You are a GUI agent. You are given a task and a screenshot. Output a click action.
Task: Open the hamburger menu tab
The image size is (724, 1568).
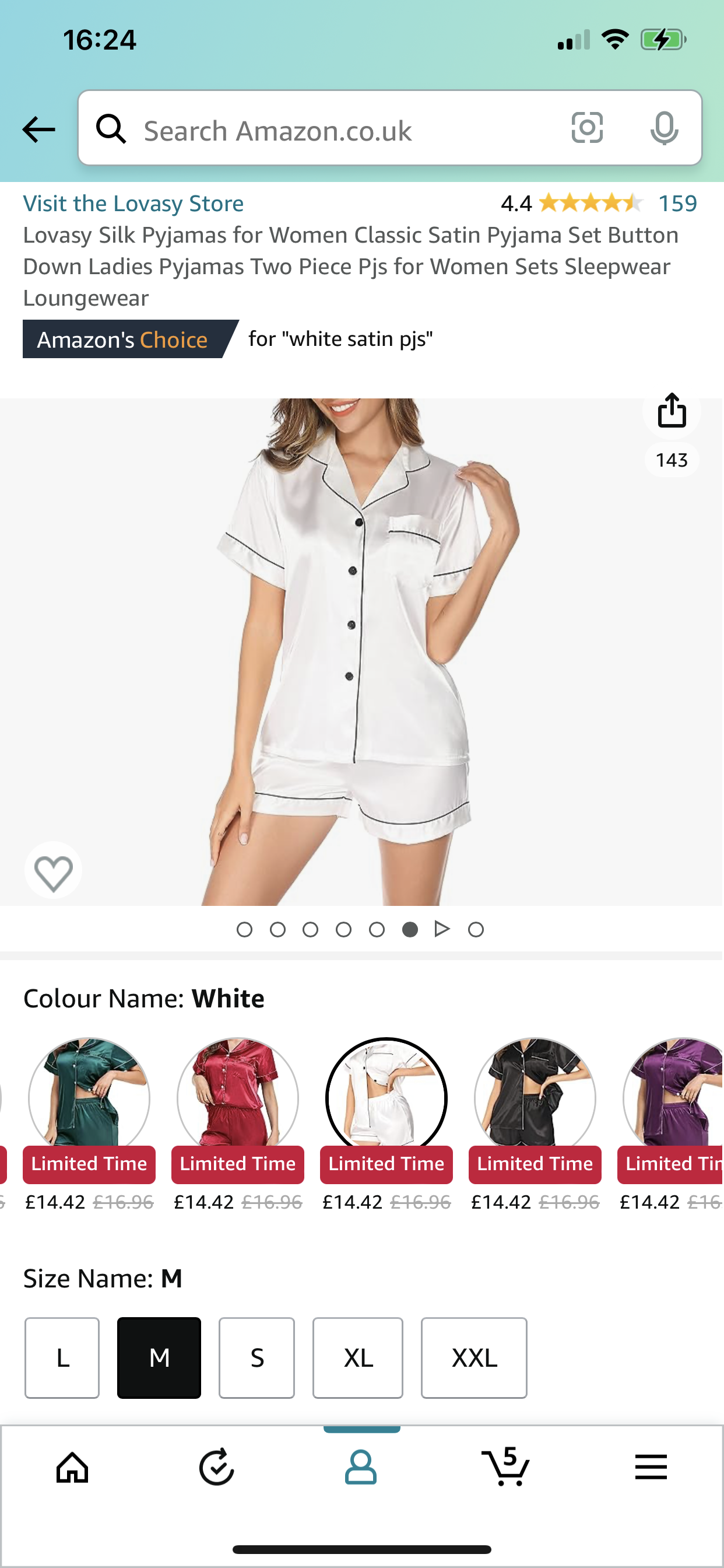(651, 1467)
